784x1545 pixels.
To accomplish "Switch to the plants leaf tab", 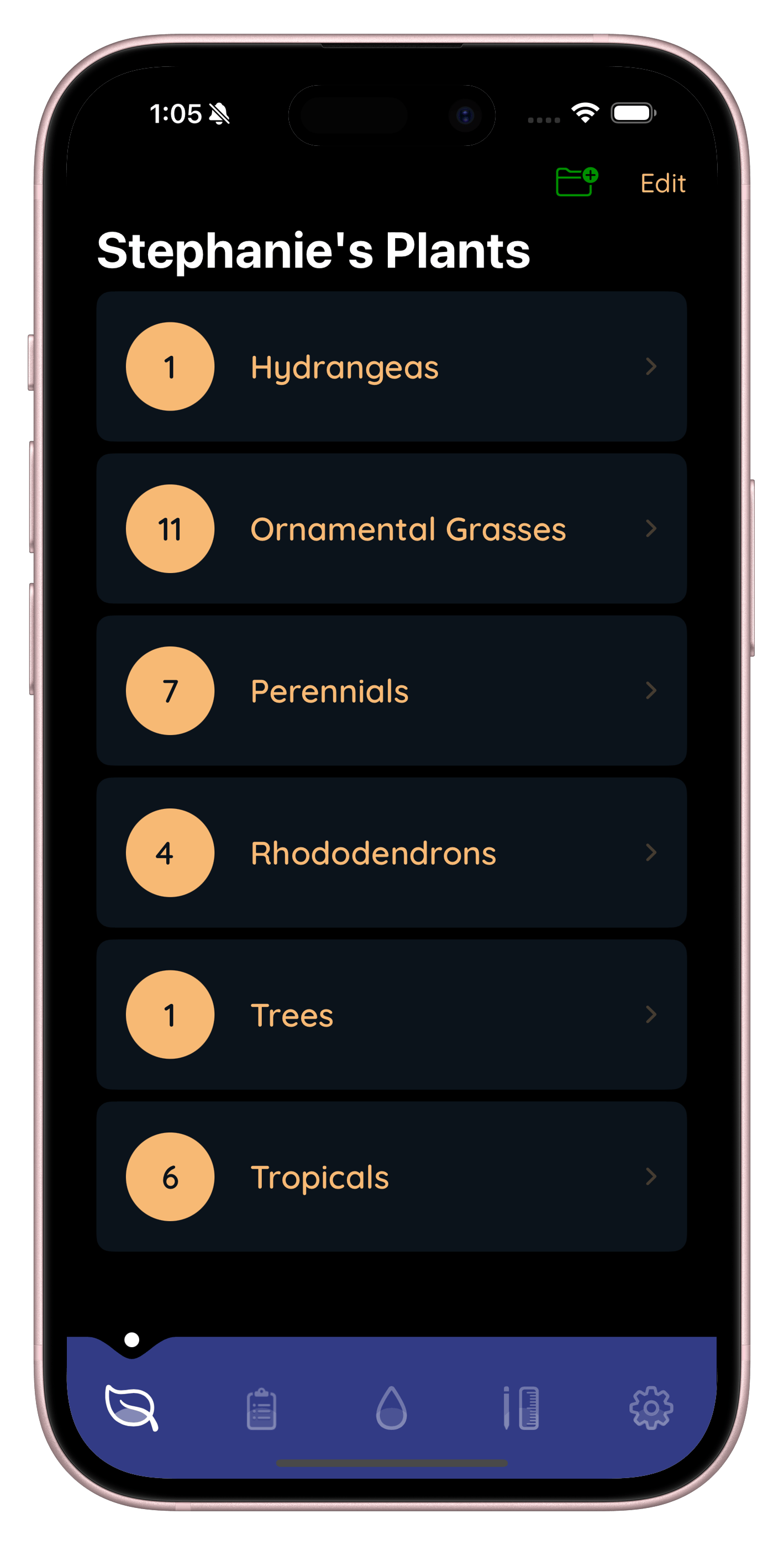I will pos(131,1407).
